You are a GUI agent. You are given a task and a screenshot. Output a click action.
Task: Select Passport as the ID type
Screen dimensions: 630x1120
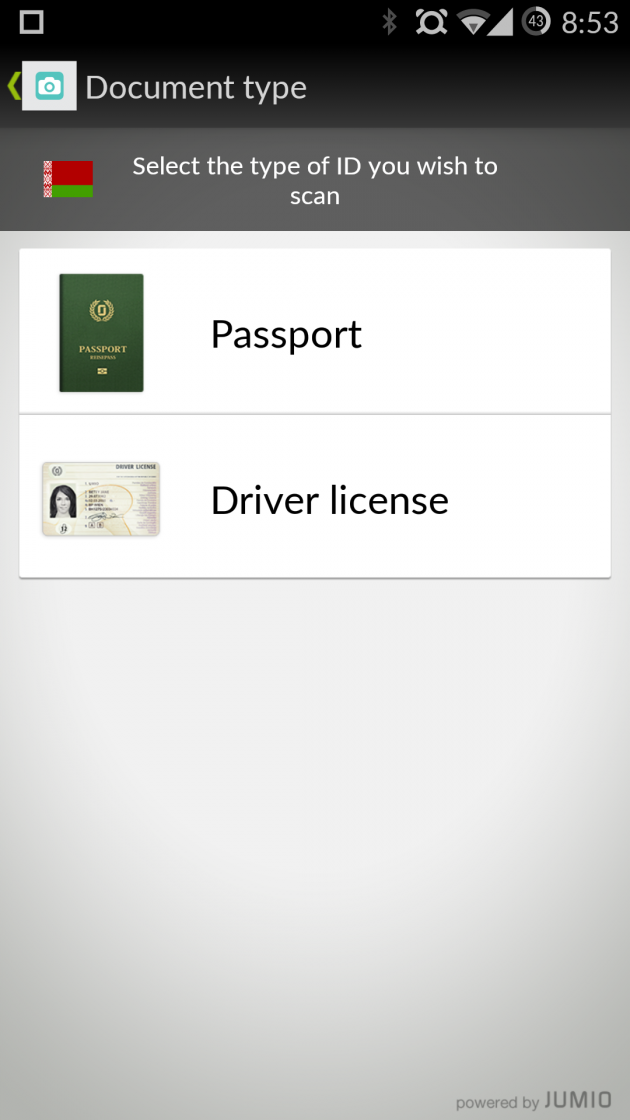[314, 333]
